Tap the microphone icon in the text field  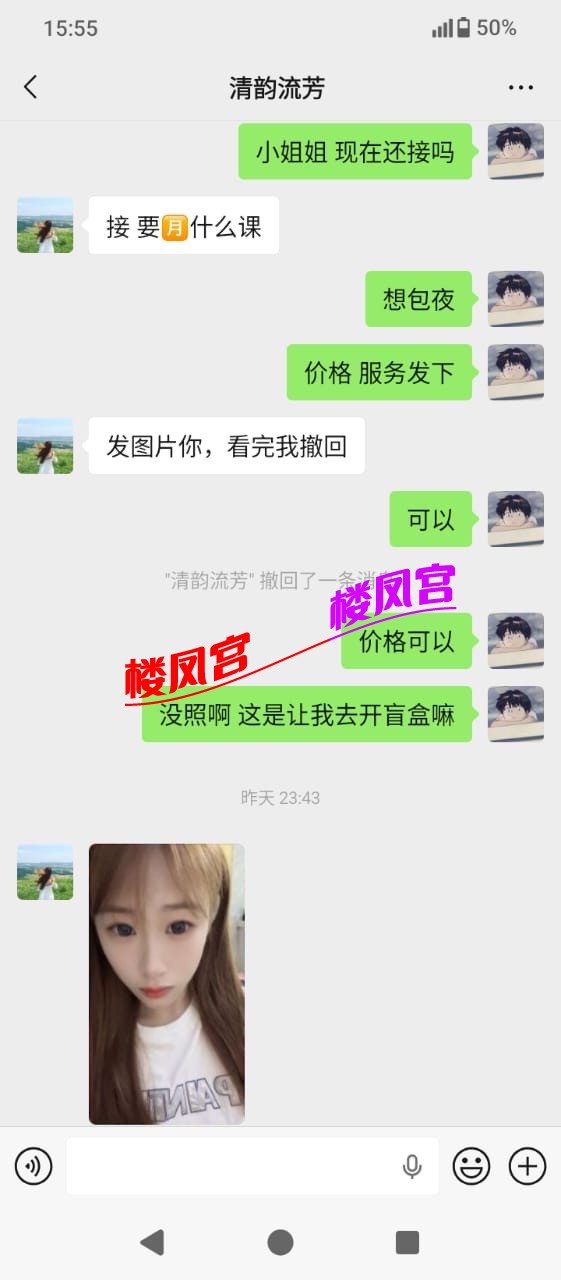pyautogui.click(x=412, y=1167)
